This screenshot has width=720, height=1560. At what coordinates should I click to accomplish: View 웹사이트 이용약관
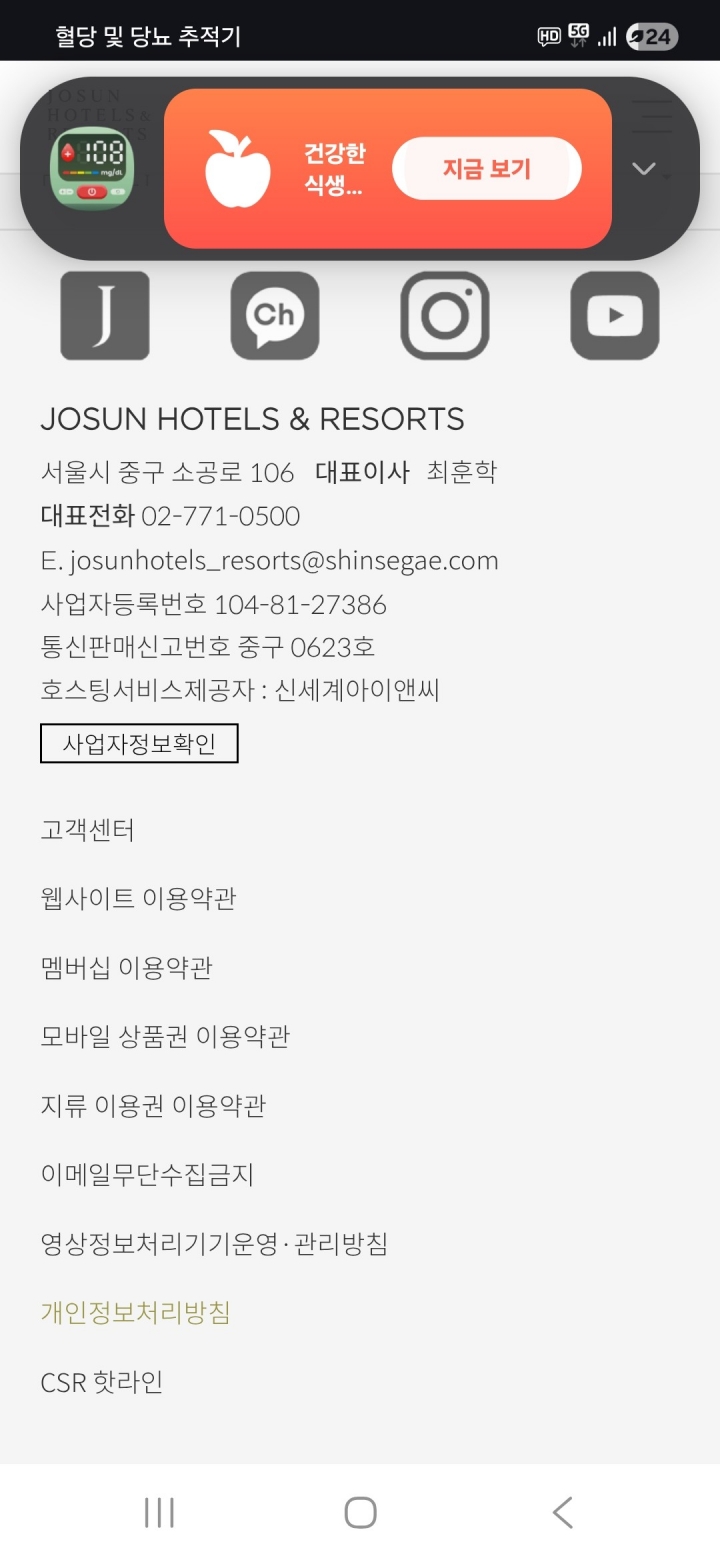click(138, 899)
